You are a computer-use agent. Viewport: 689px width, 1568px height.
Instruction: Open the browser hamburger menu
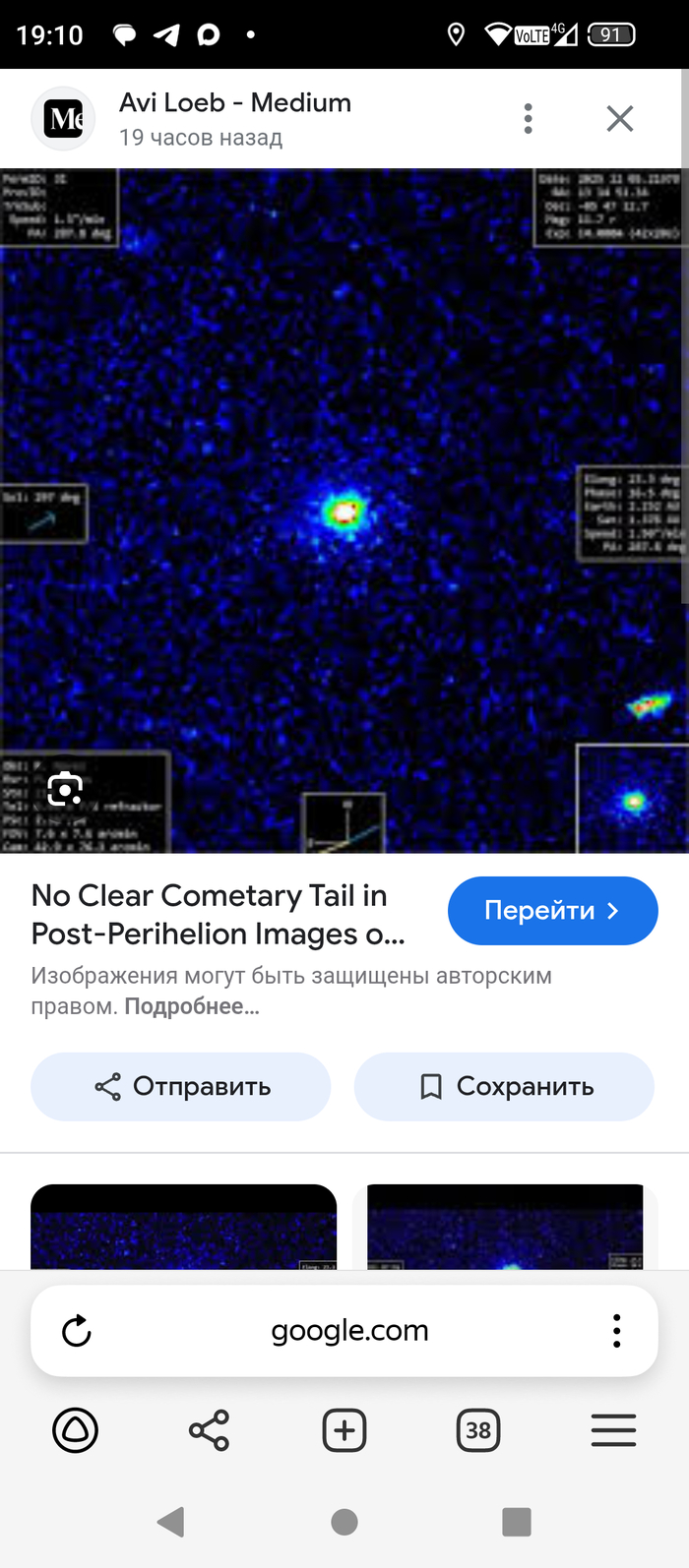click(x=613, y=1430)
